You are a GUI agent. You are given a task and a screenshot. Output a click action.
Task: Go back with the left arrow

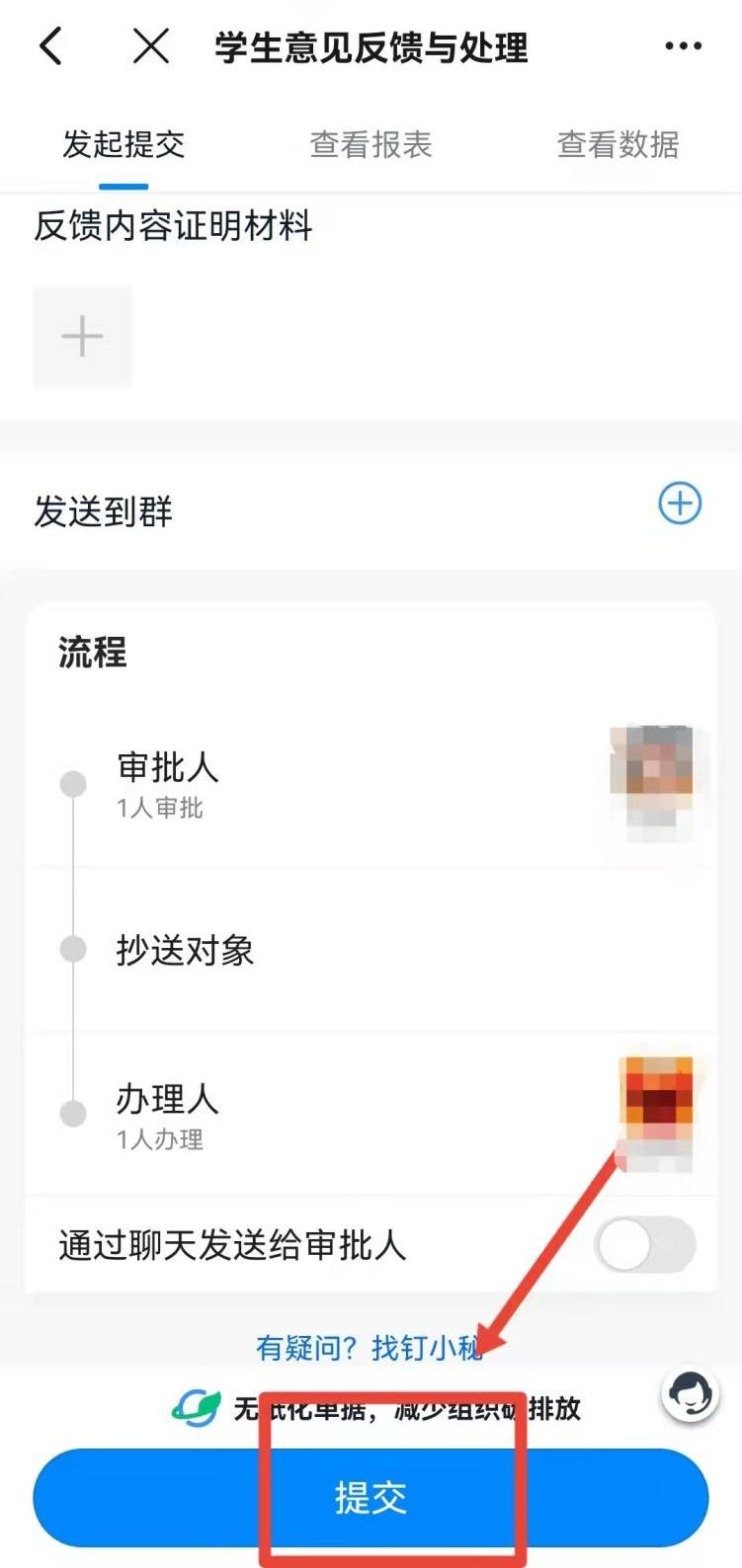click(x=51, y=46)
